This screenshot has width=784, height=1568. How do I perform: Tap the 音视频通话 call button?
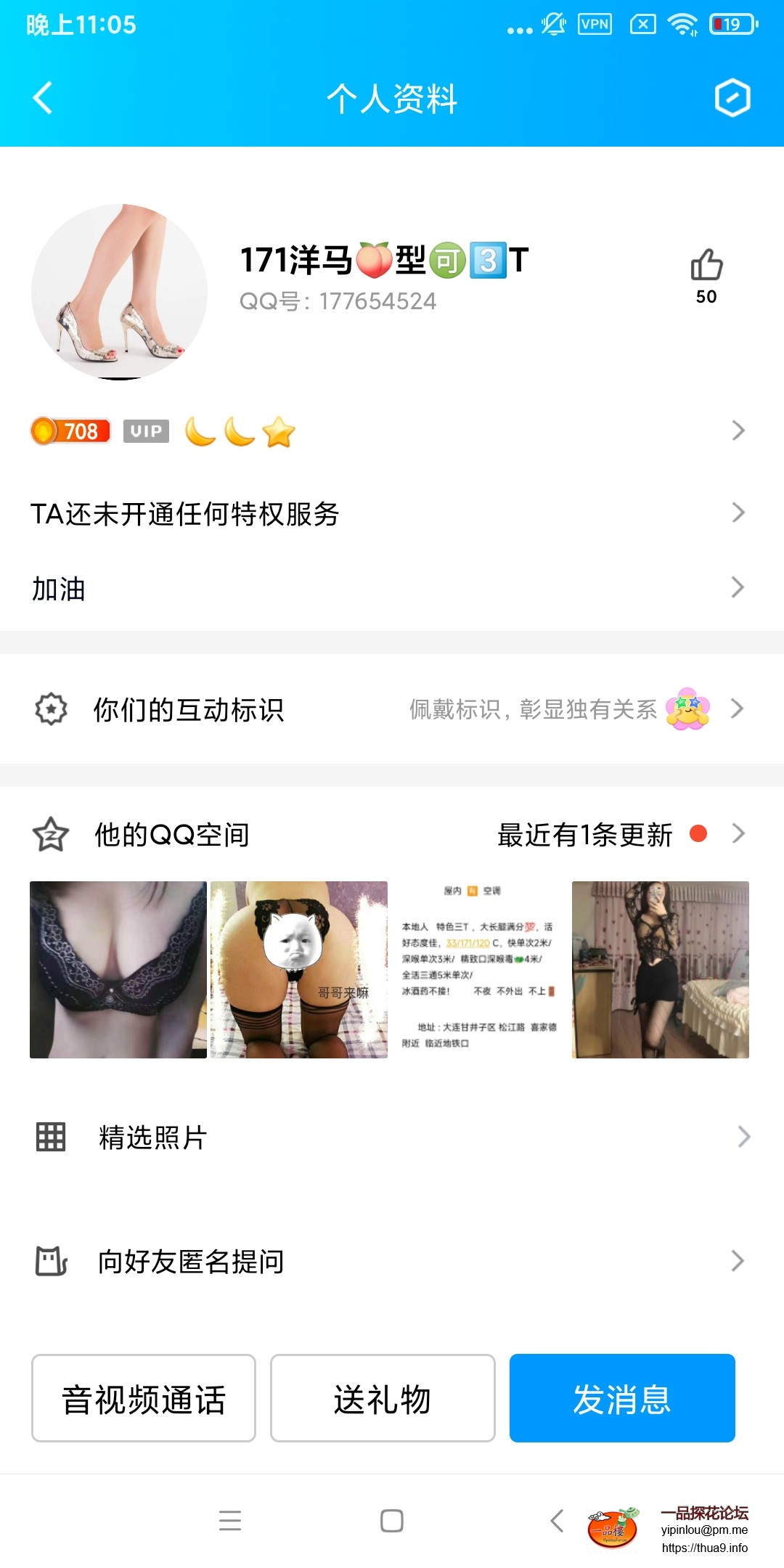143,1397
